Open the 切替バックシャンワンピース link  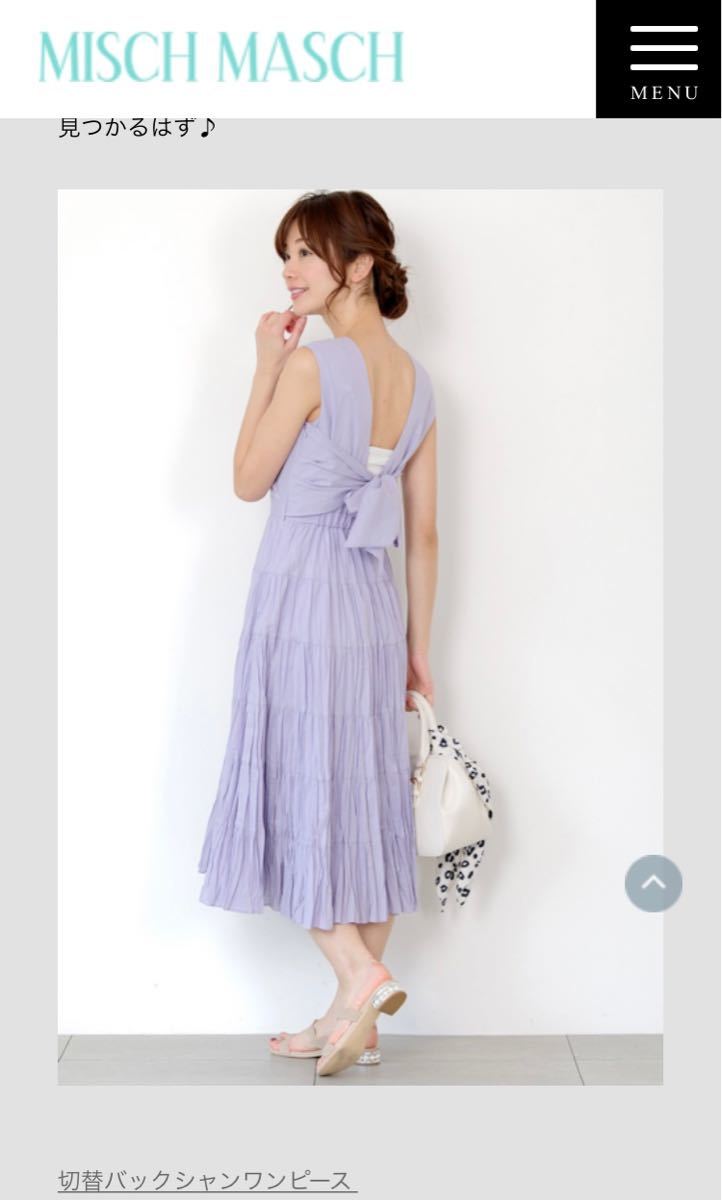(207, 1181)
